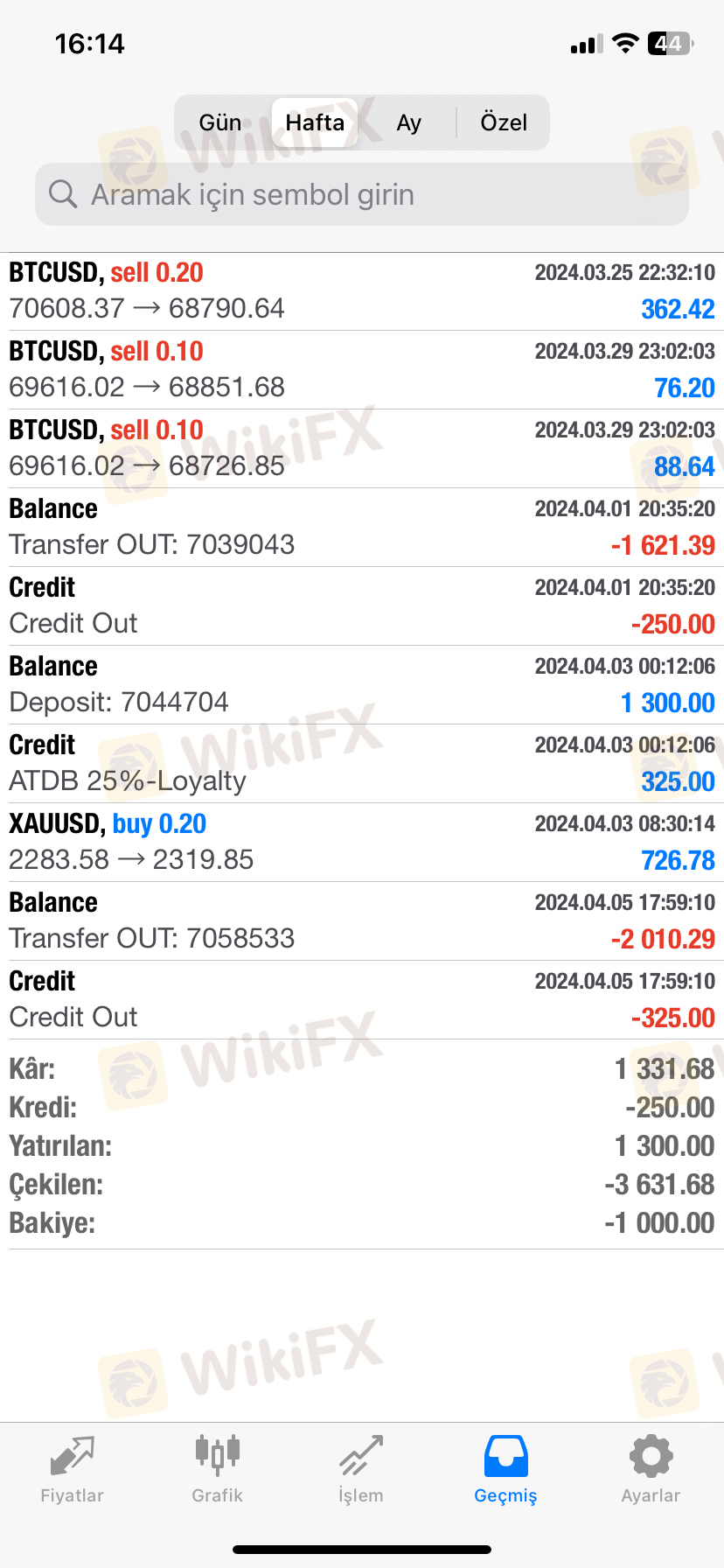Open the Ayarlar settings tab
Image resolution: width=724 pixels, height=1568 pixels.
click(651, 1470)
